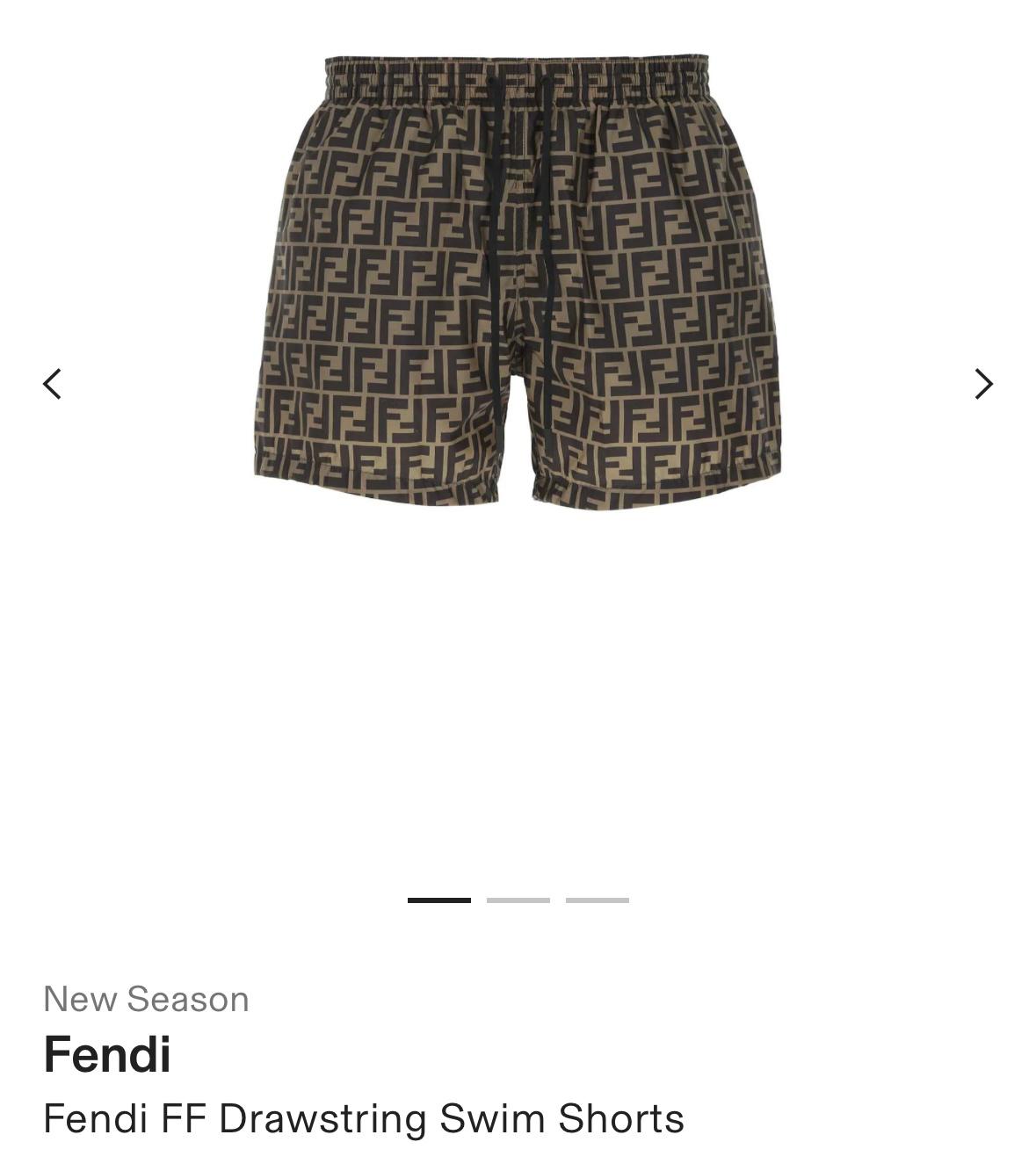Click the New Season label
1036x1171 pixels.
[148, 1000]
